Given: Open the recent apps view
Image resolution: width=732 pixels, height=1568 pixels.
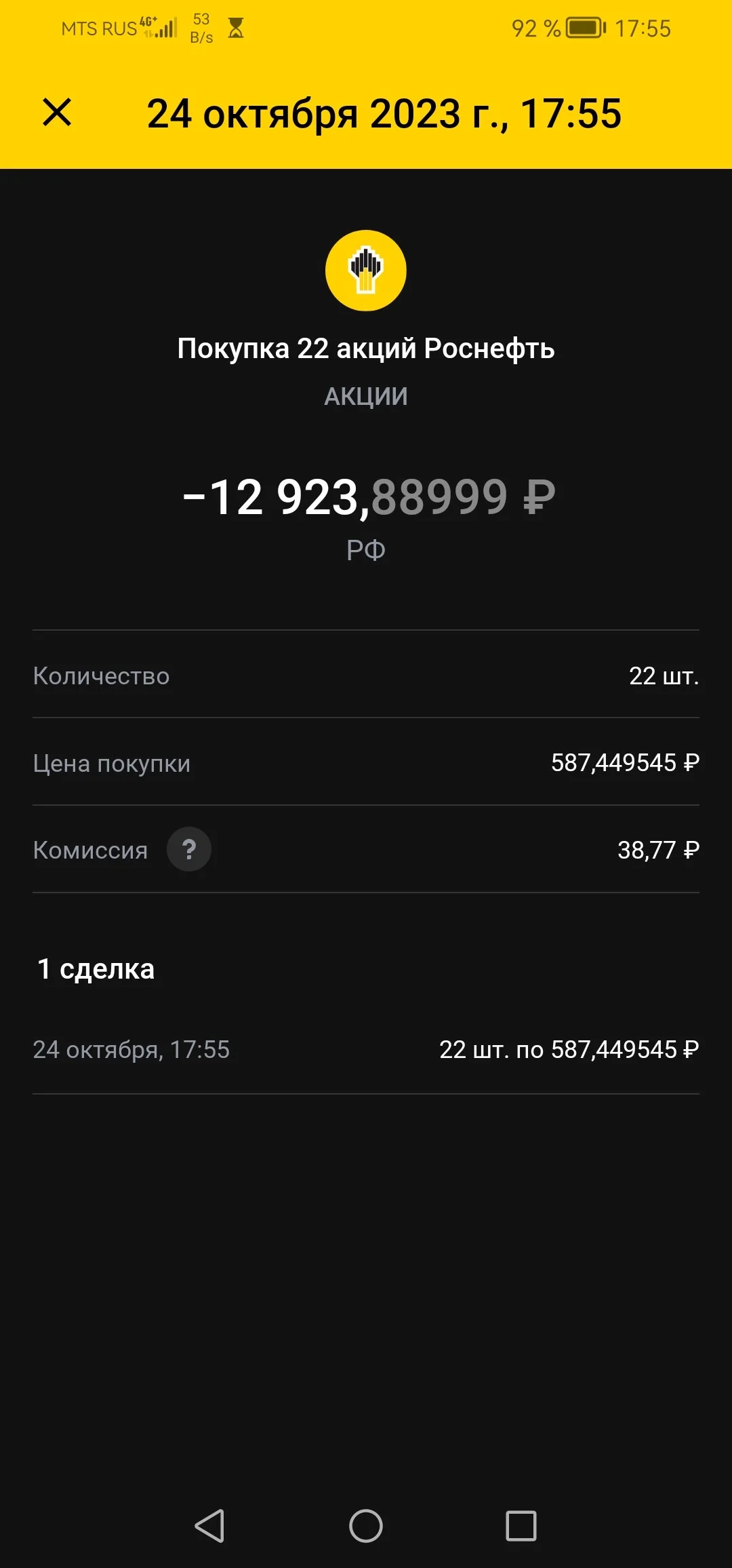Looking at the screenshot, I should coord(521,1526).
